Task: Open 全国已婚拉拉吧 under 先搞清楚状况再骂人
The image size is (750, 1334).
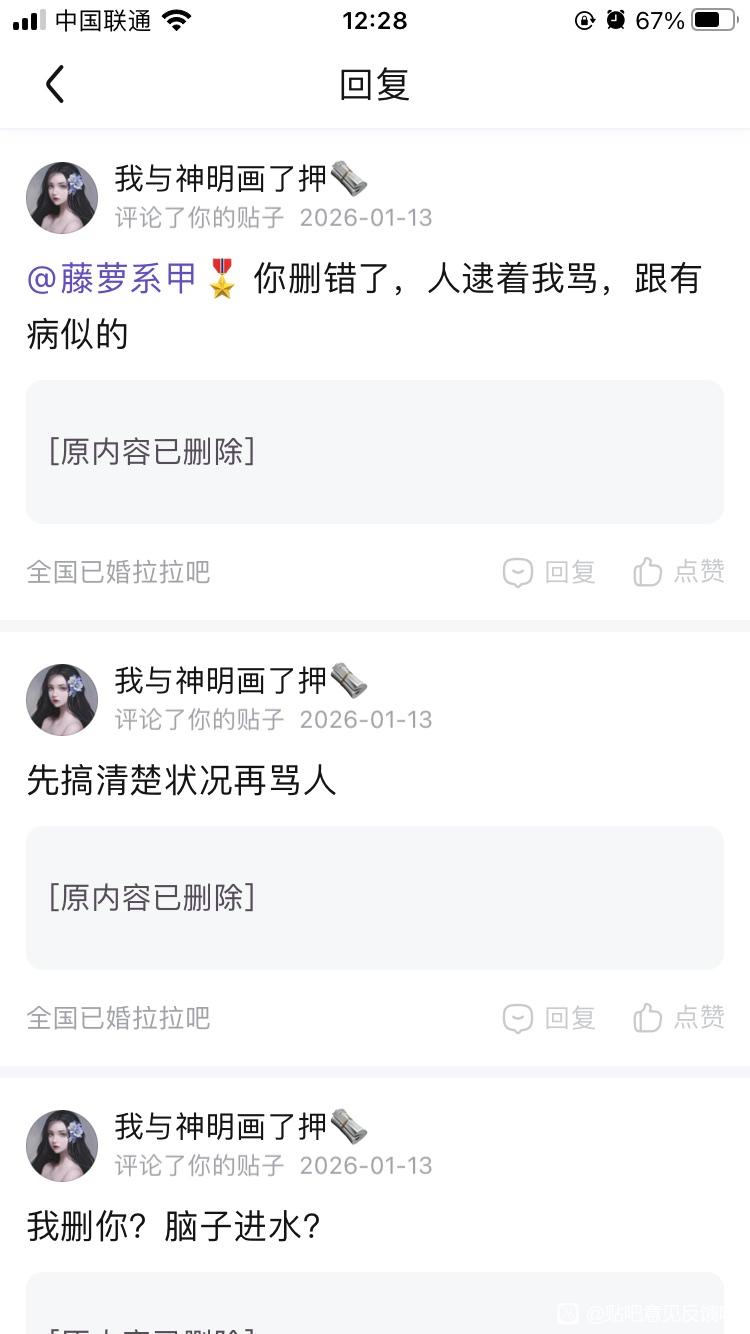Action: coord(118,1018)
